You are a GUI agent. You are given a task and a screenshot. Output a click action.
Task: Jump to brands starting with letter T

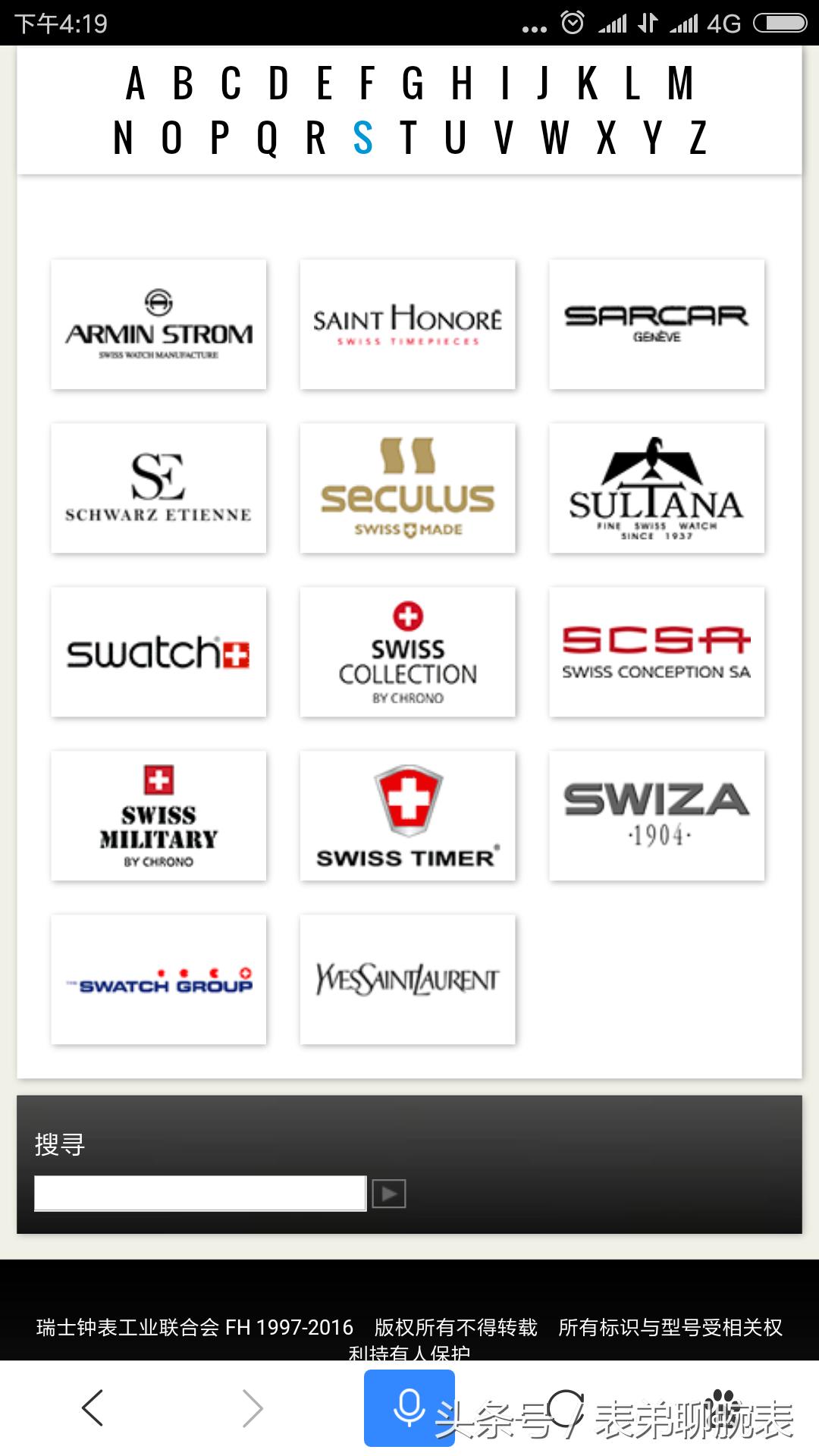pos(409,138)
